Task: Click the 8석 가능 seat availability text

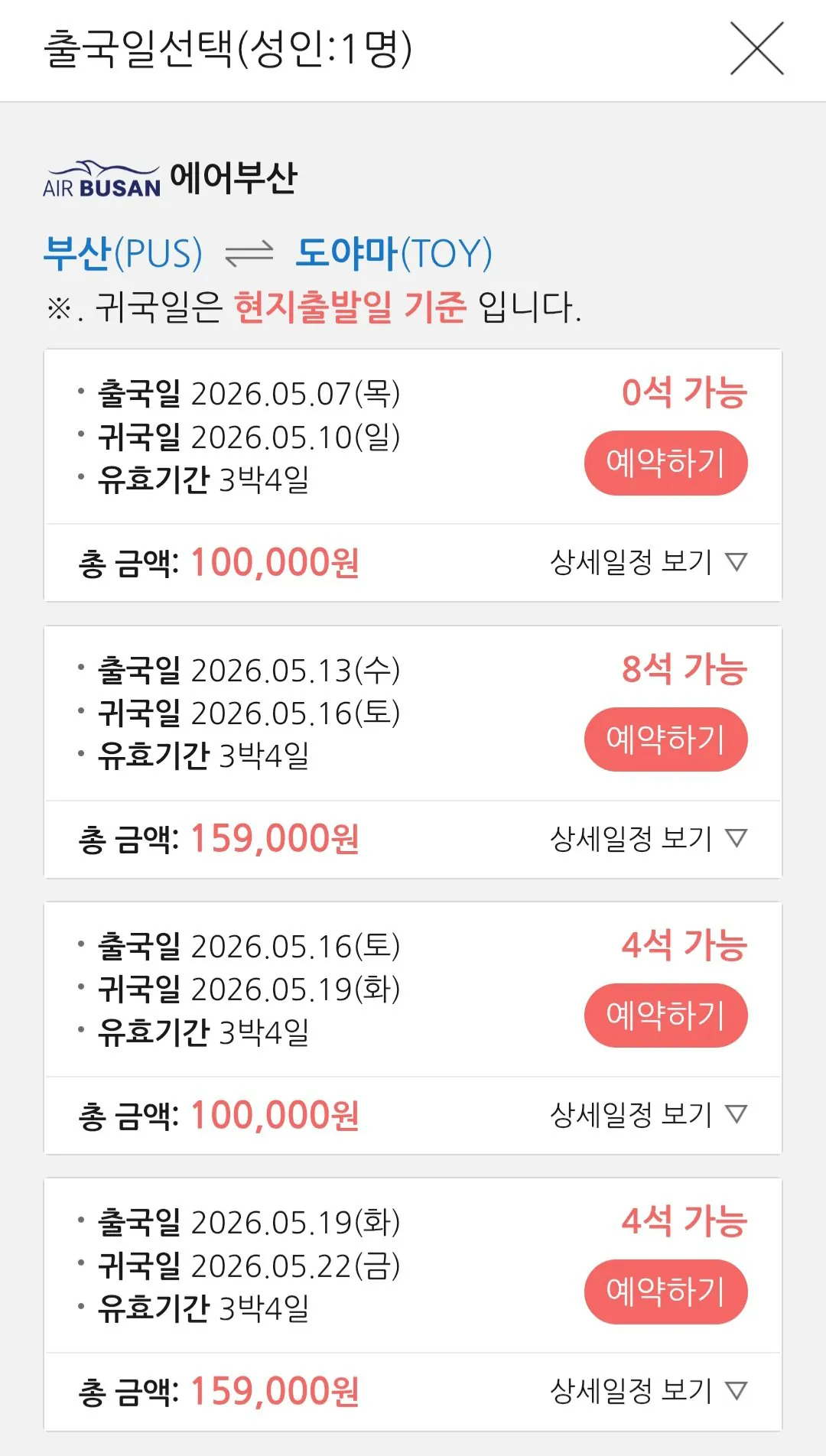Action: tap(683, 668)
